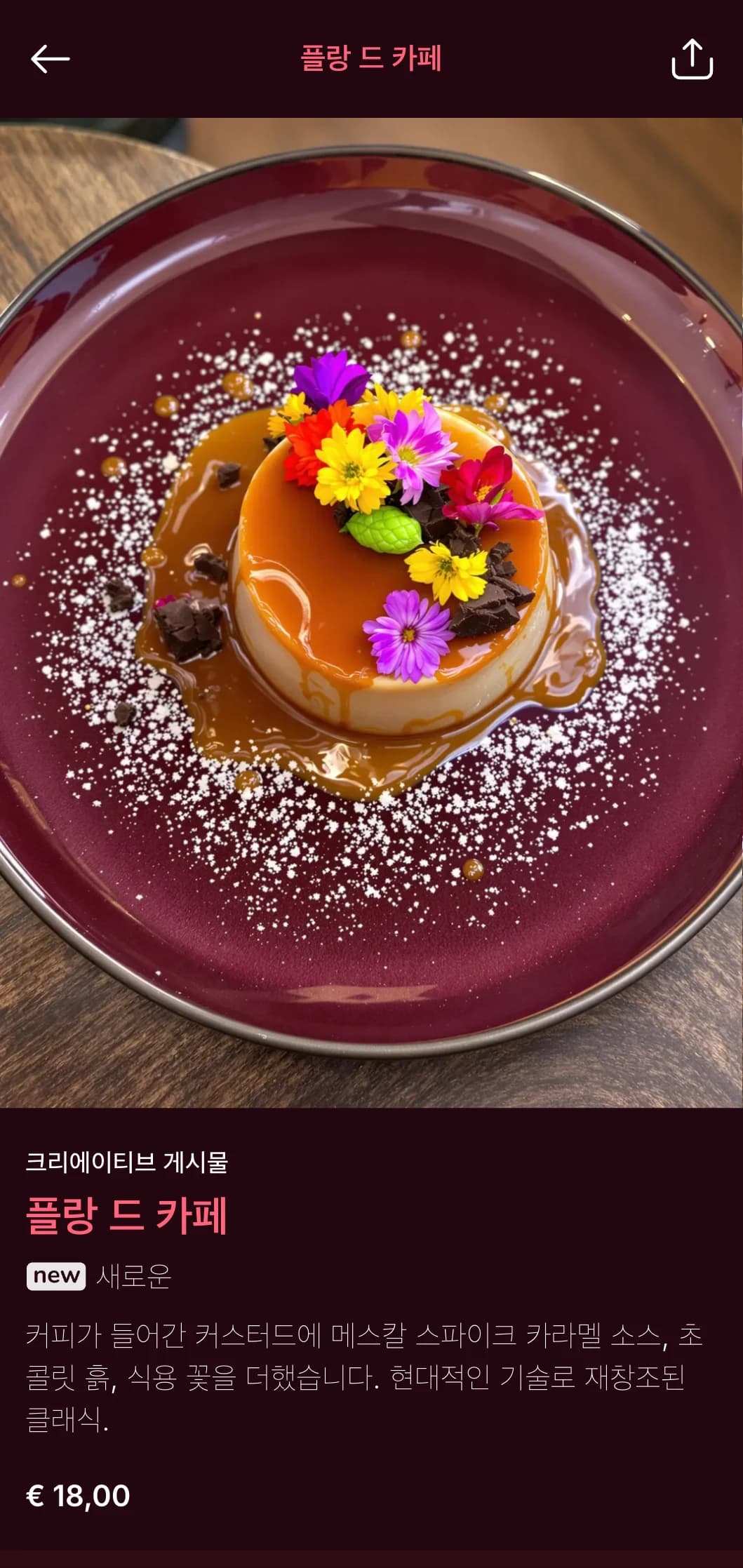Viewport: 743px width, 1568px height.
Task: Open the flan dessert photo
Action: click(x=371, y=612)
